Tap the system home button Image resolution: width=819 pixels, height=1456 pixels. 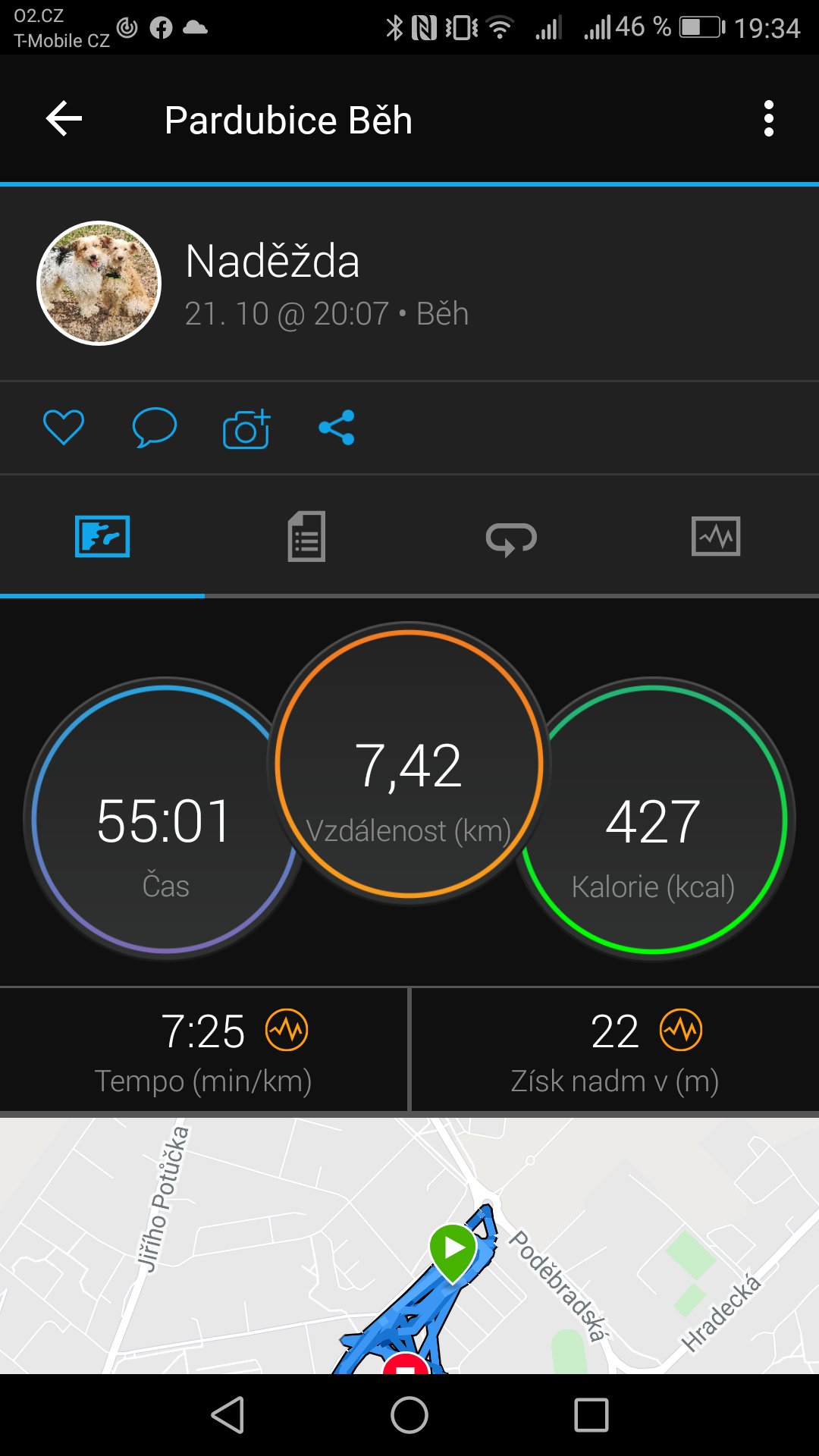pyautogui.click(x=409, y=1415)
